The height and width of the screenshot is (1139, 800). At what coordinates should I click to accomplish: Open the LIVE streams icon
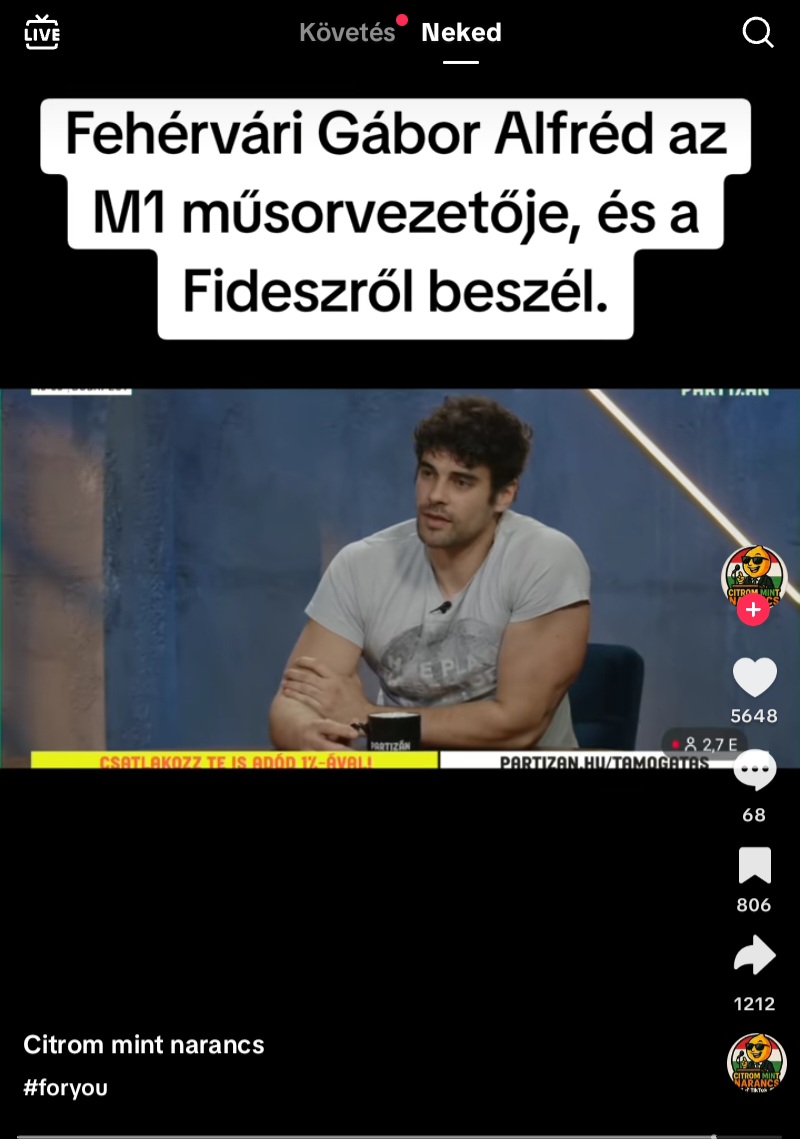42,33
